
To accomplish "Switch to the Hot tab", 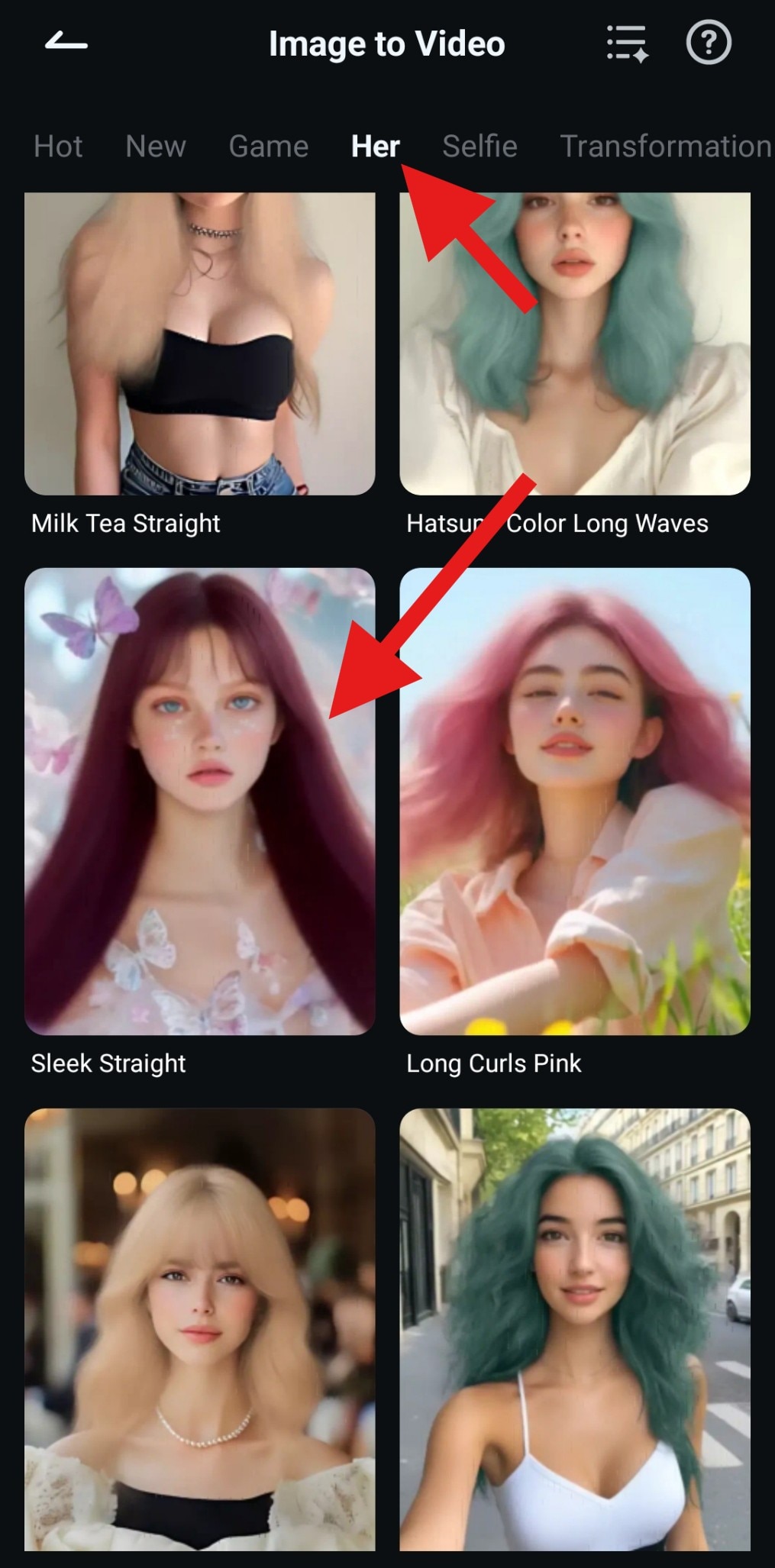I will click(x=58, y=146).
